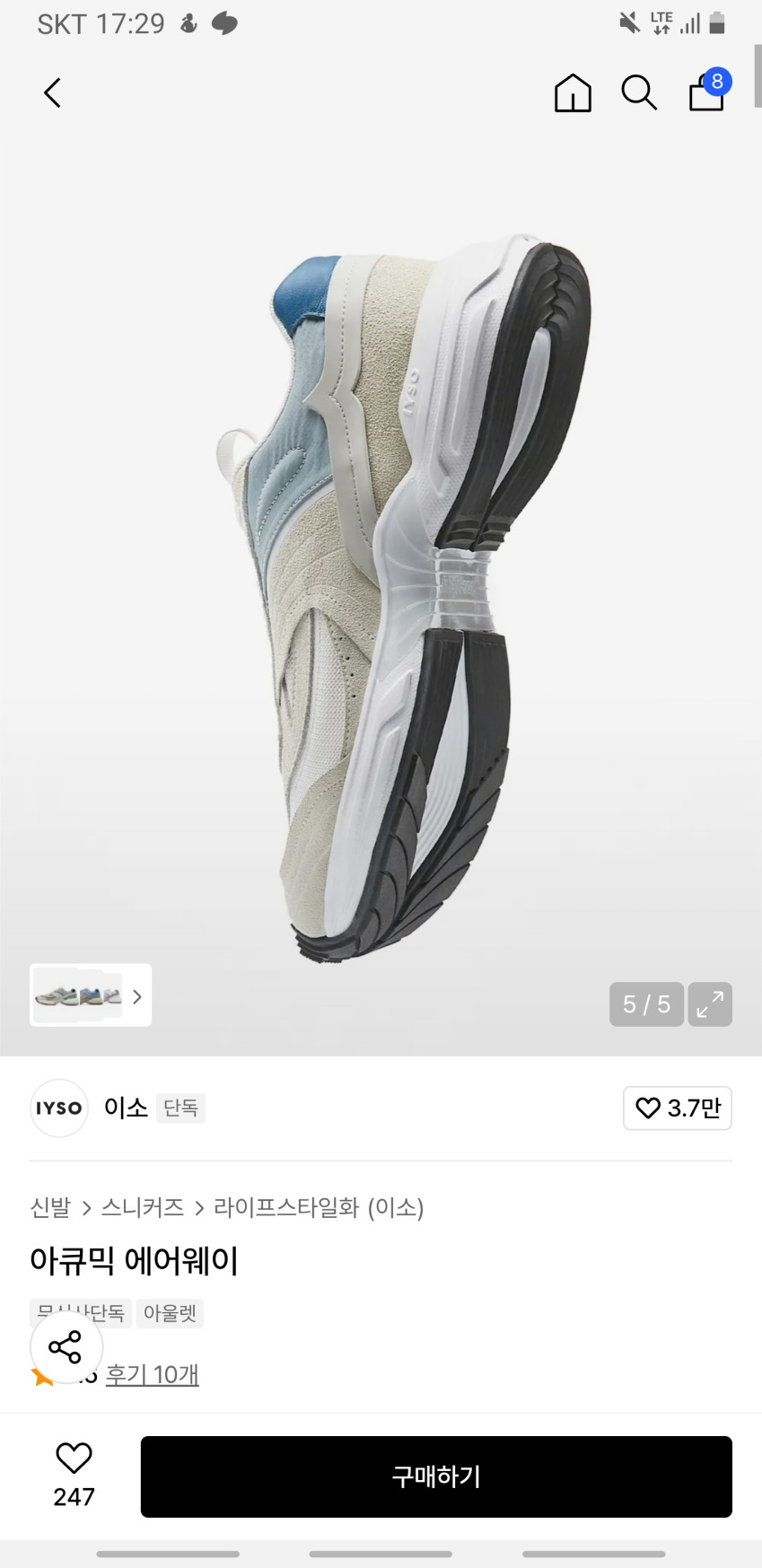This screenshot has width=762, height=1568.
Task: Expand the product image to fullscreen
Action: tap(710, 1003)
